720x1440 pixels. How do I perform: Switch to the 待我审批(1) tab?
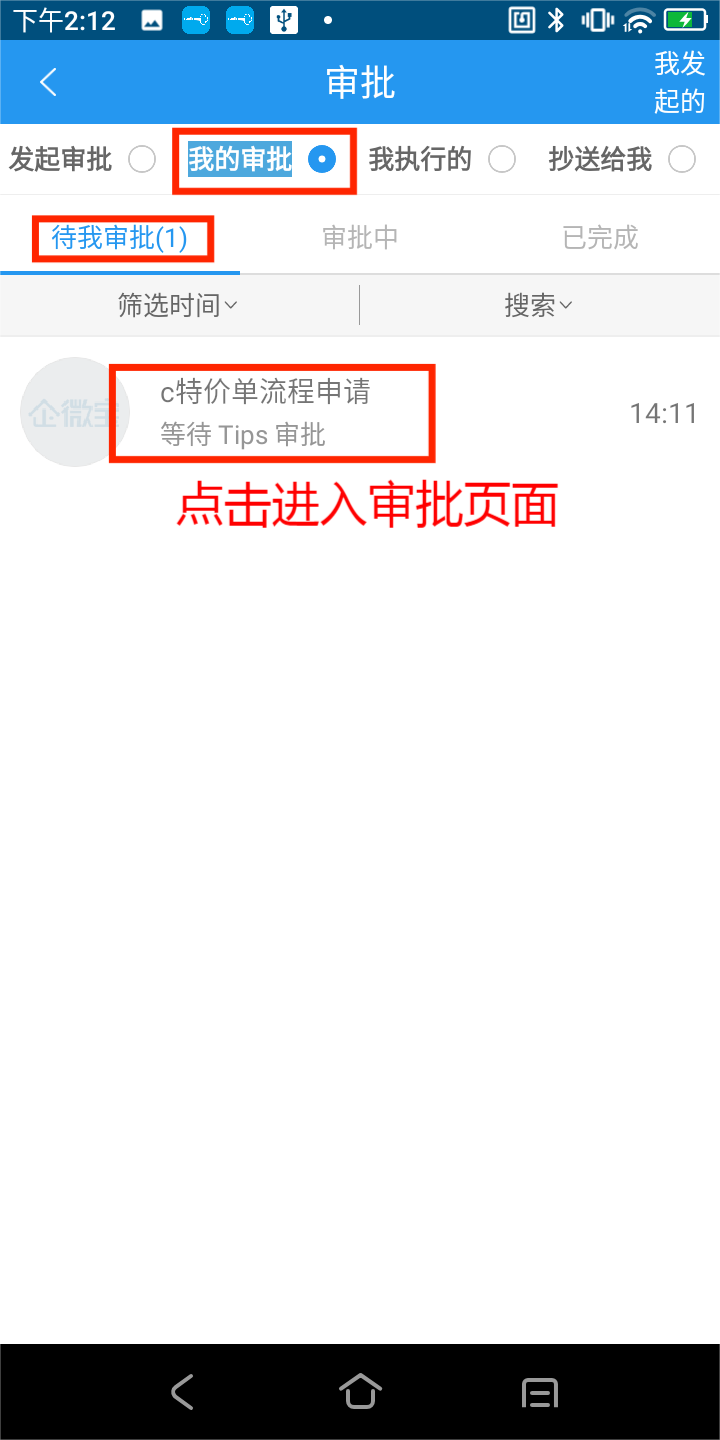coord(120,238)
